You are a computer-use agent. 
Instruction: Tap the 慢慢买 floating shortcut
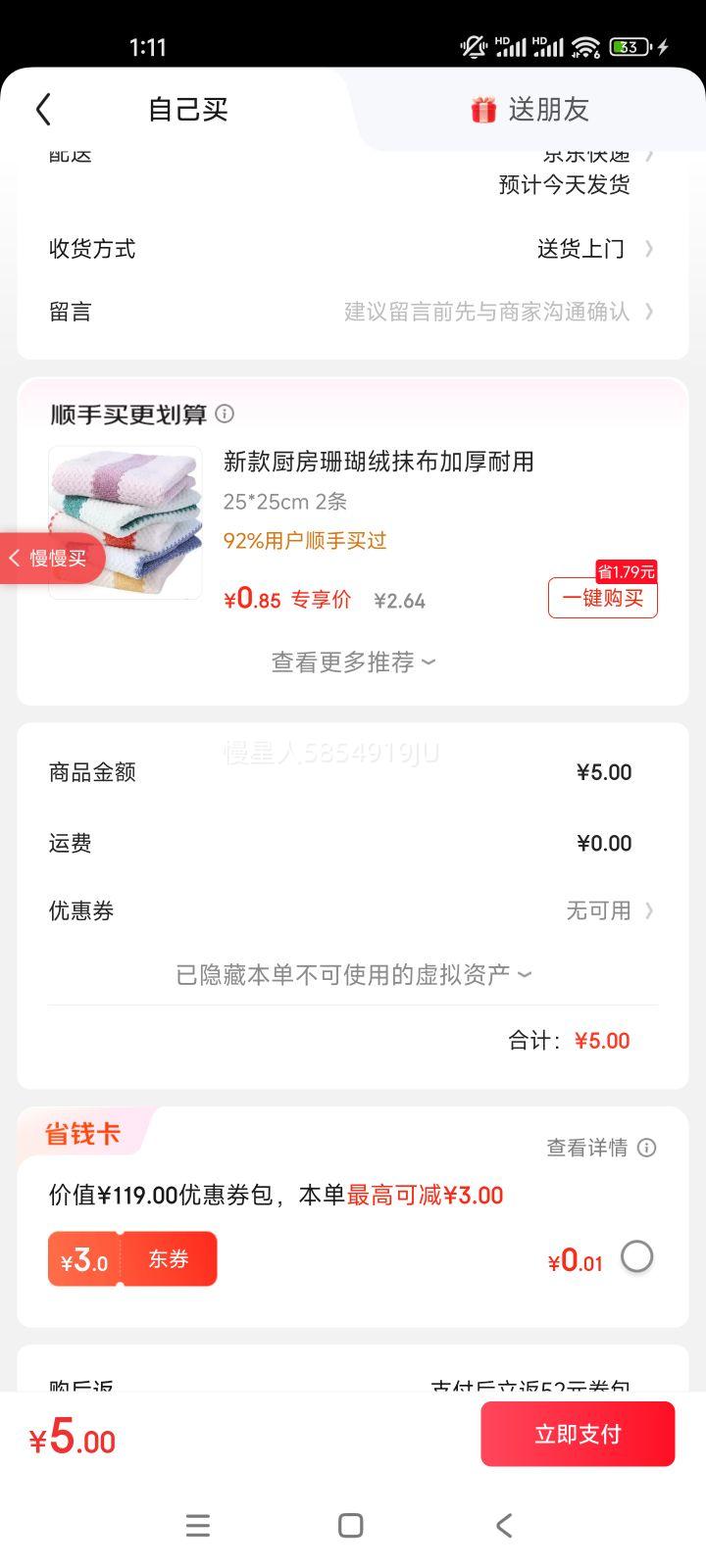pos(47,559)
